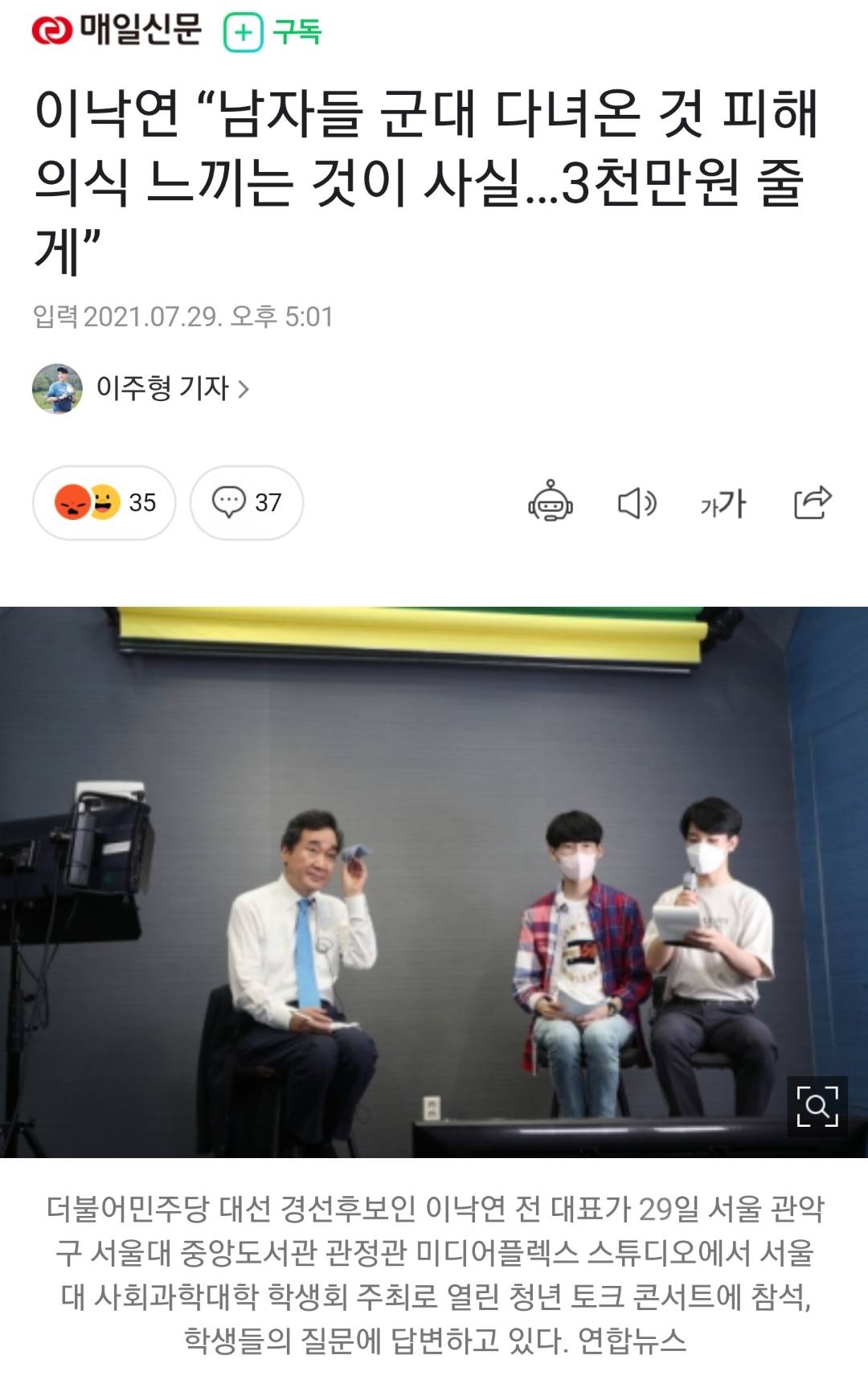Share this article
868x1388 pixels.
(812, 503)
